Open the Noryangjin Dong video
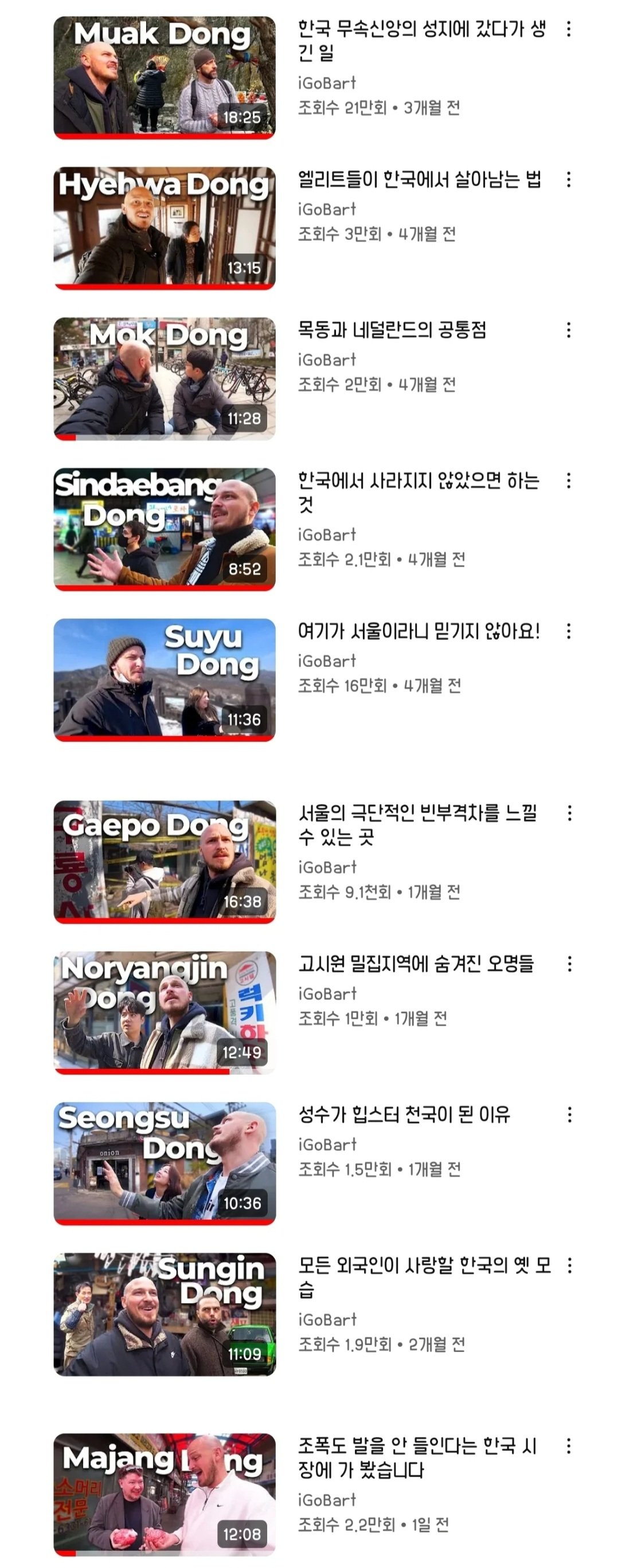618x1568 pixels. pyautogui.click(x=165, y=1012)
